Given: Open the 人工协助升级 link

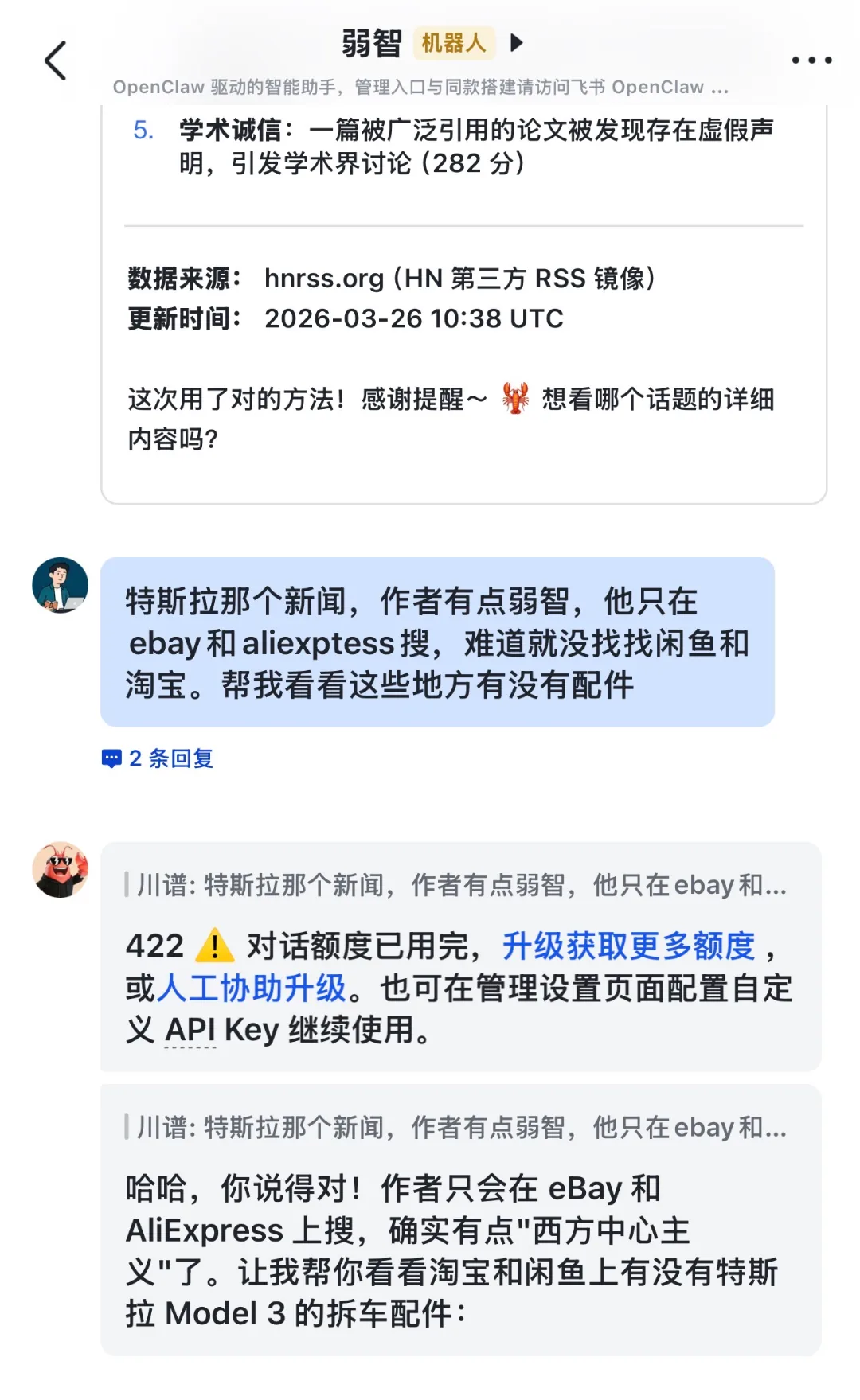Looking at the screenshot, I should point(252,988).
